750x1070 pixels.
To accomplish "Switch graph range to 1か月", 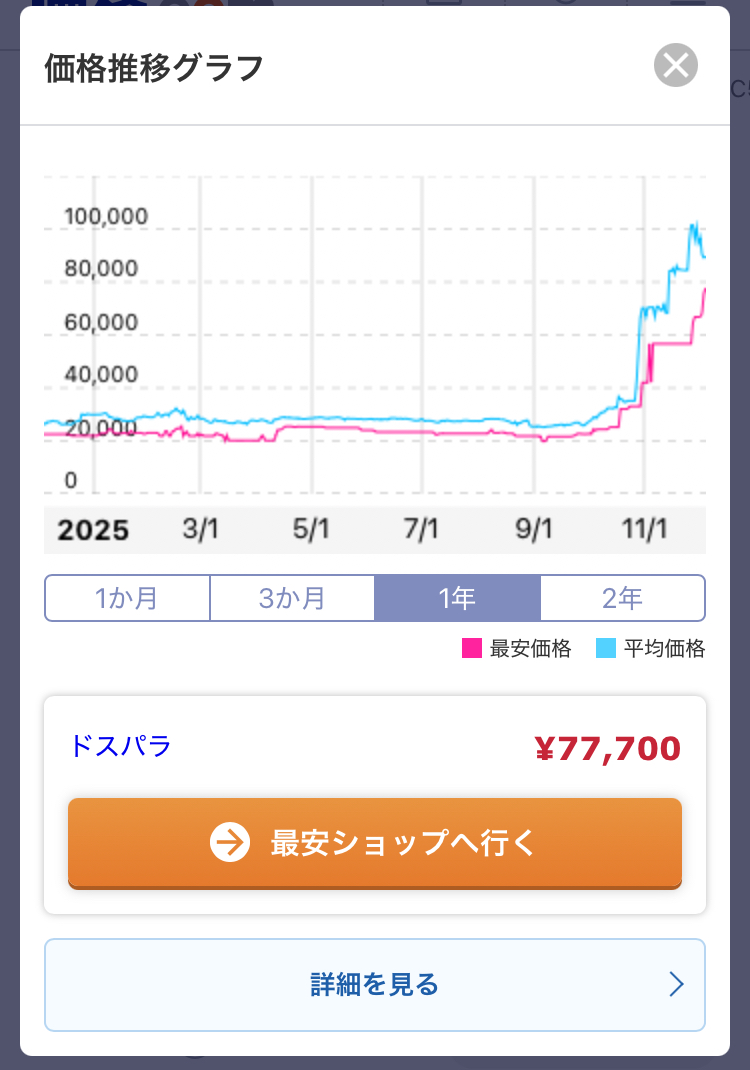I will point(127,598).
